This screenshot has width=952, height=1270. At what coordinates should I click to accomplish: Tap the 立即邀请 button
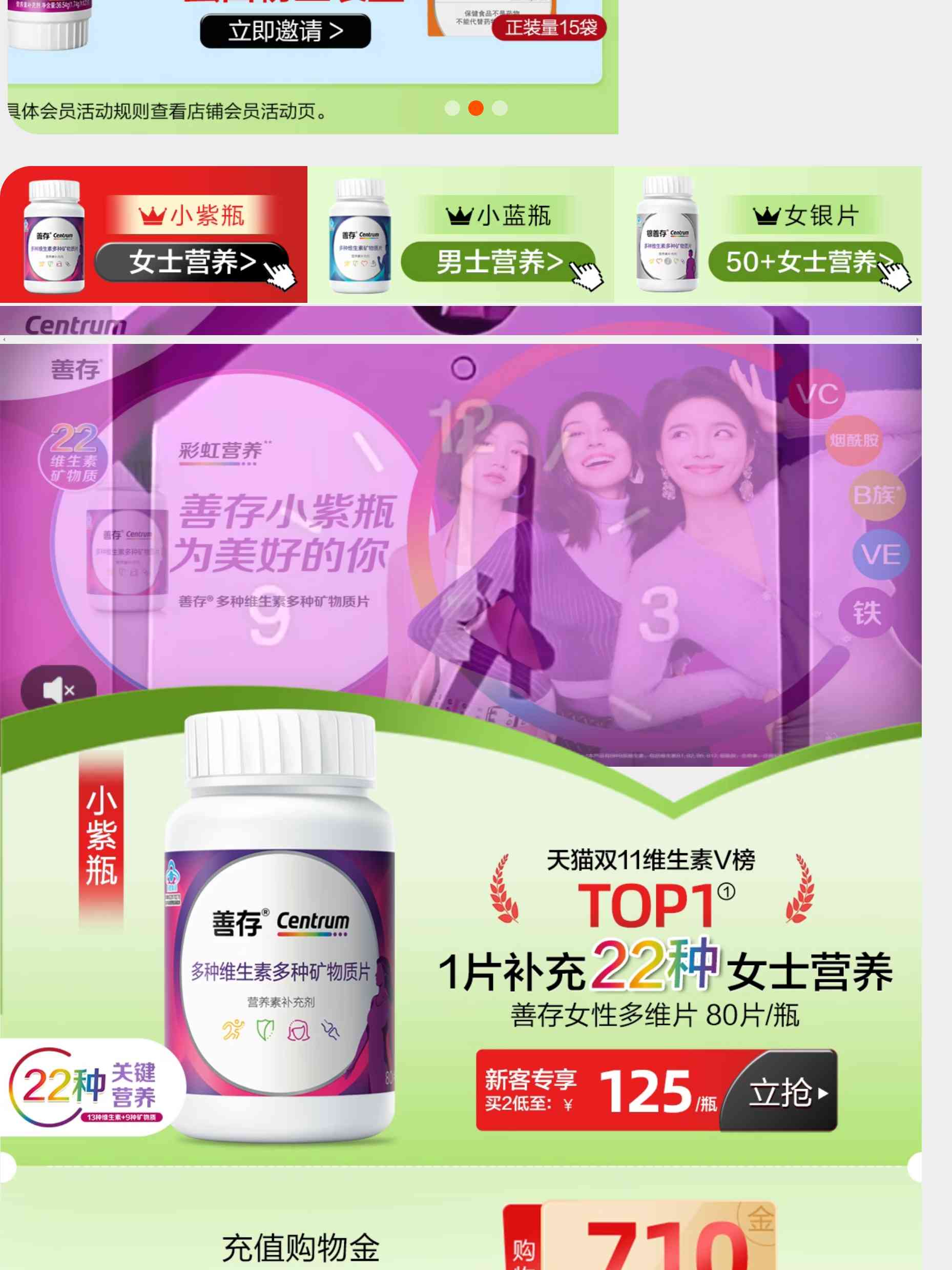(285, 31)
